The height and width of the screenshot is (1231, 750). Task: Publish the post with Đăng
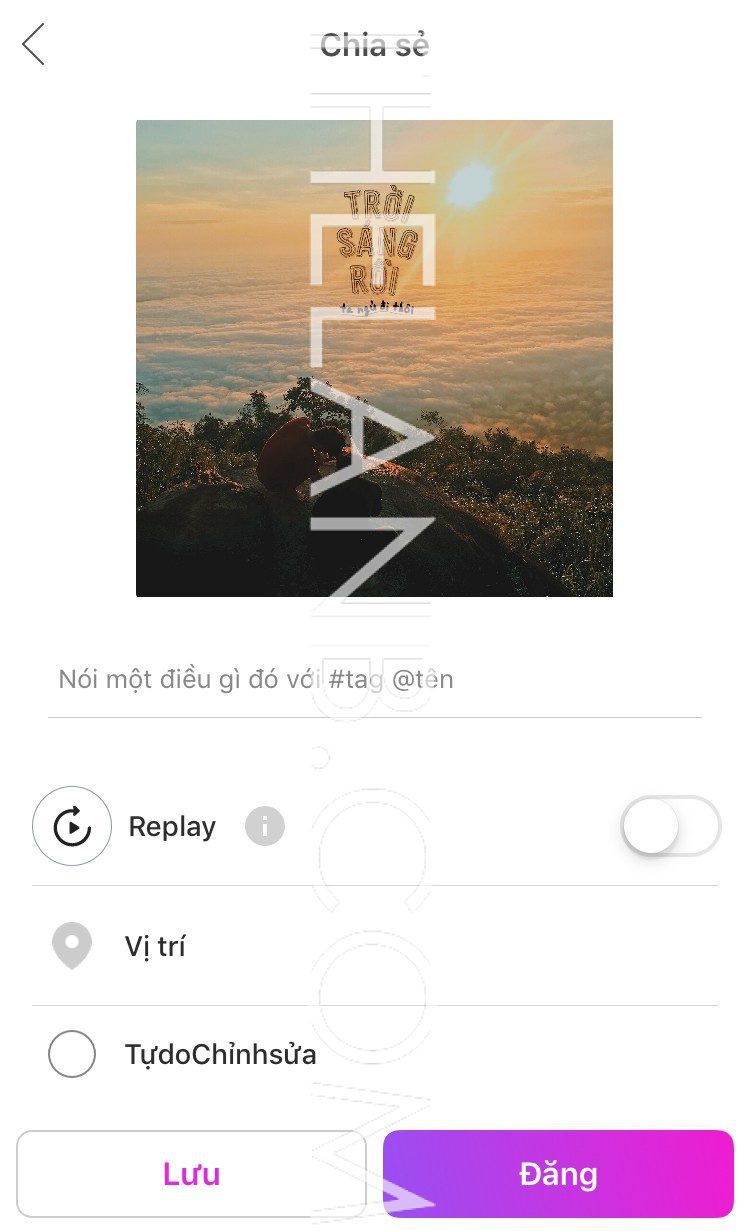pyautogui.click(x=558, y=1174)
